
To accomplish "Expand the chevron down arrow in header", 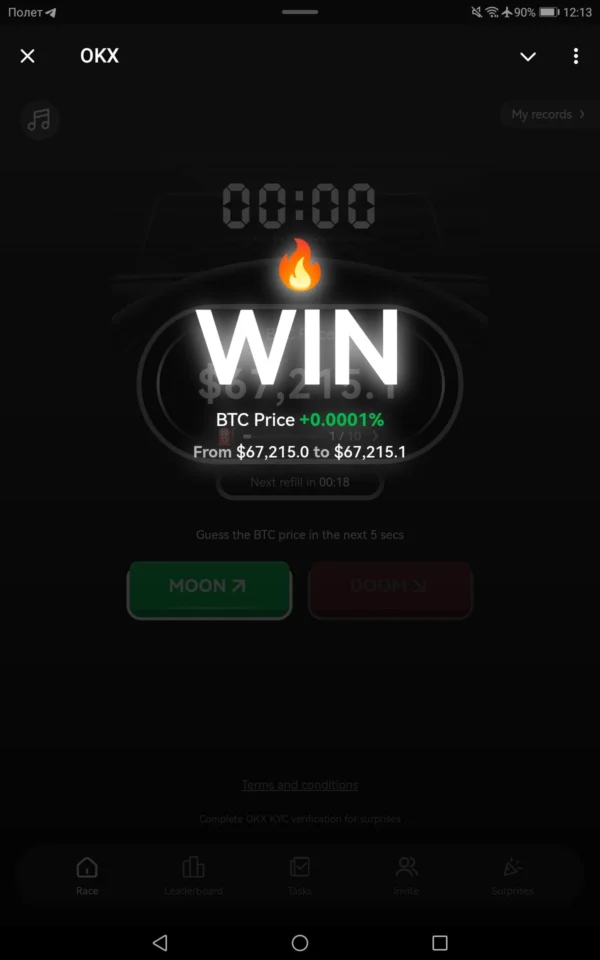I will [528, 57].
